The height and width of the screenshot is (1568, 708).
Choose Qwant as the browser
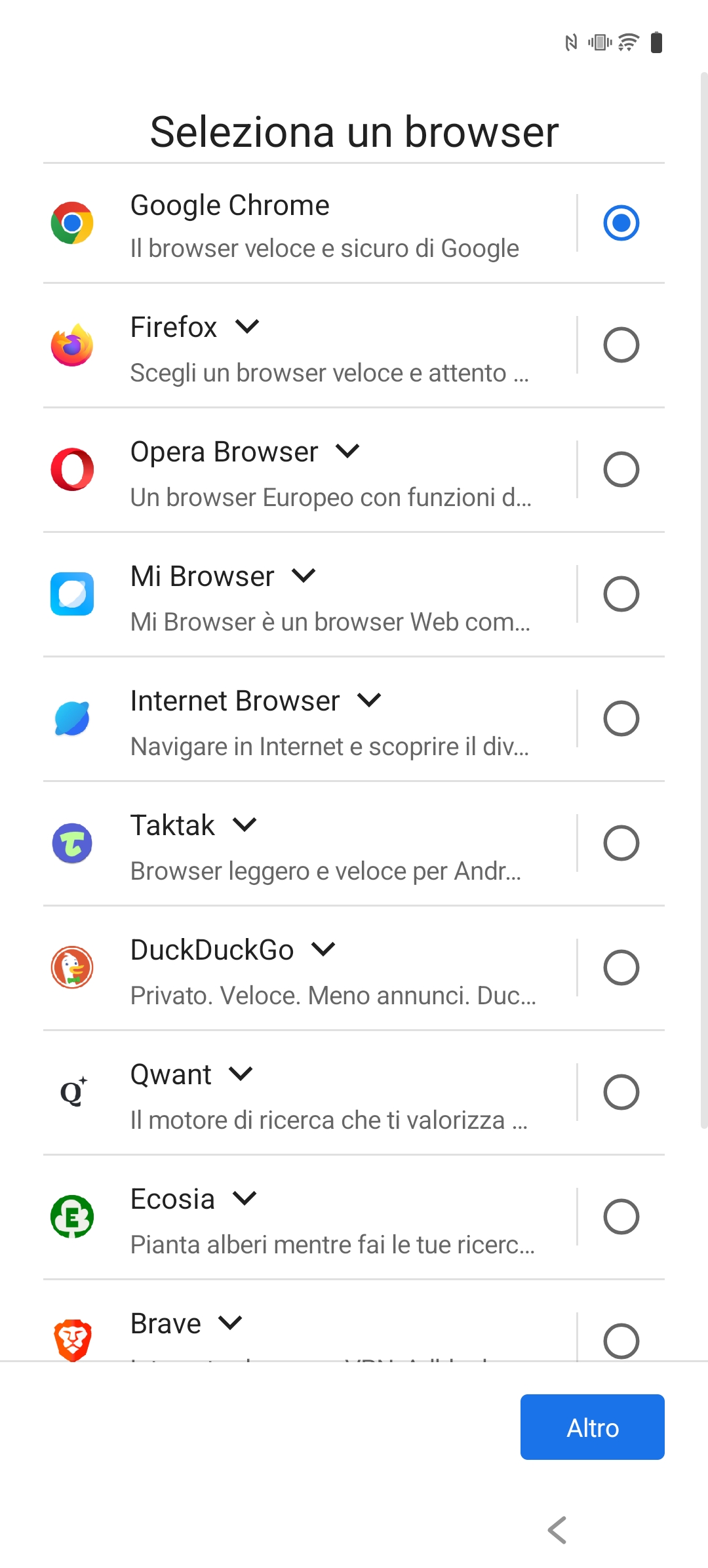[621, 1092]
